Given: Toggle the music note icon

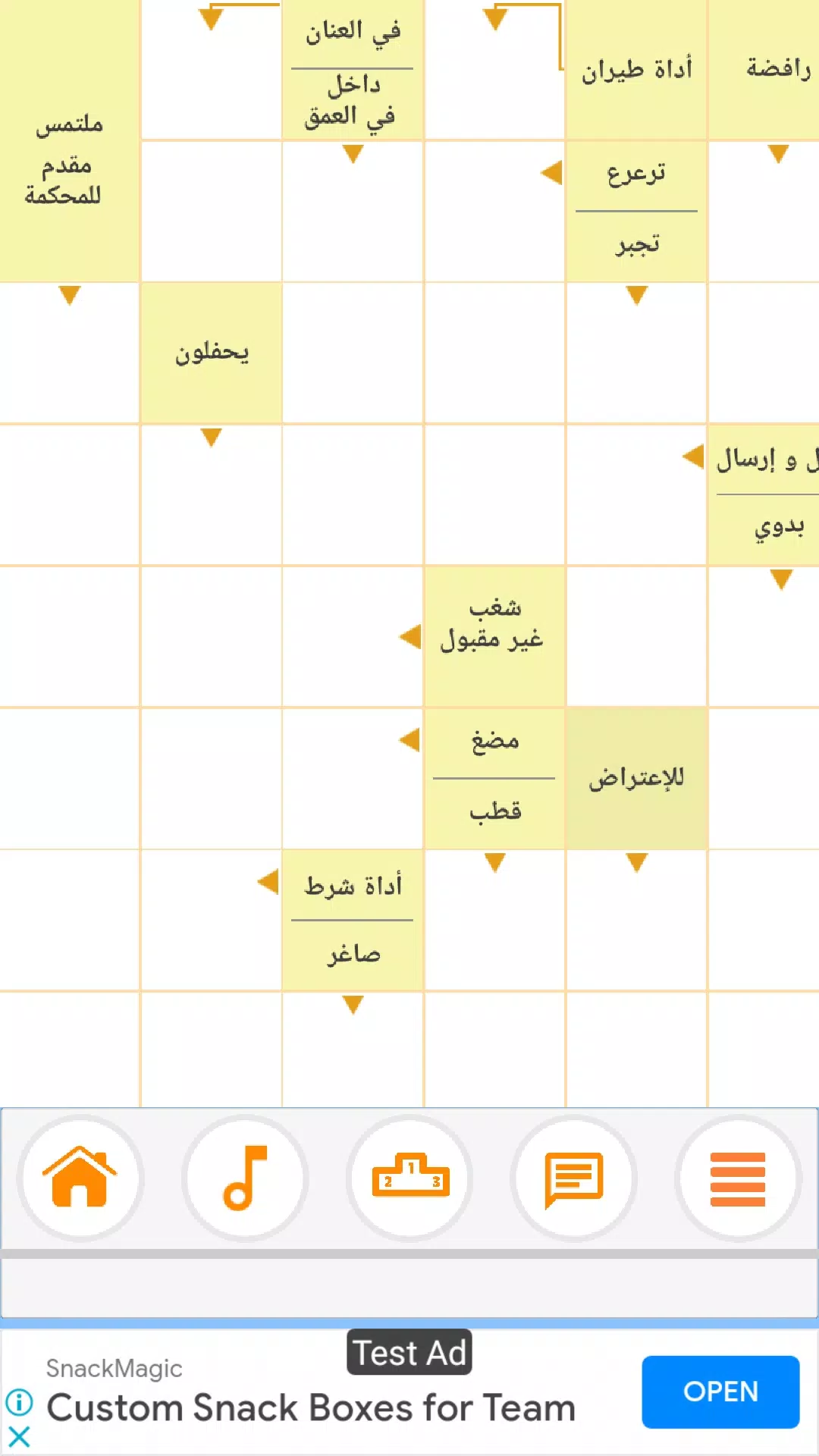Looking at the screenshot, I should coord(245,1178).
